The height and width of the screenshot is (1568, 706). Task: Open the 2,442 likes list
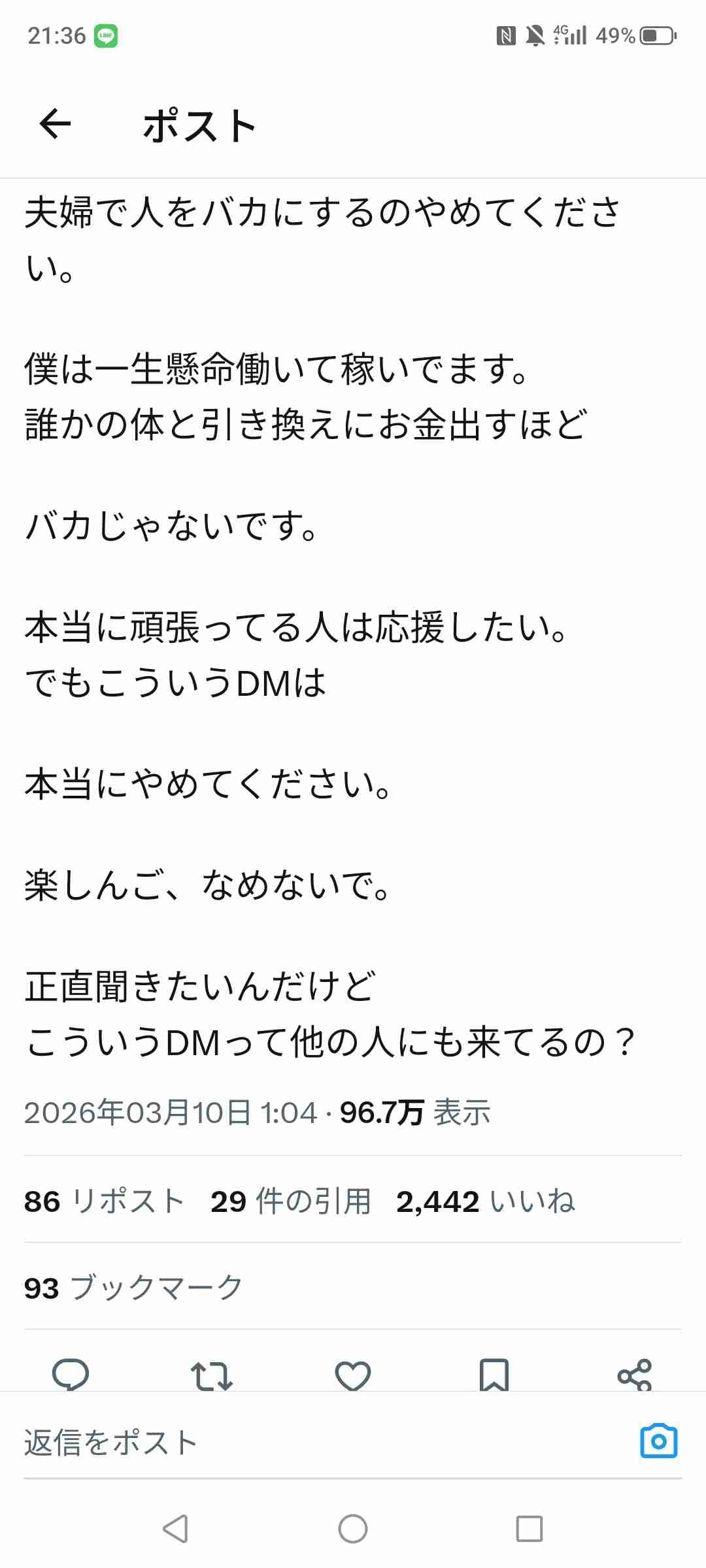pos(485,1201)
